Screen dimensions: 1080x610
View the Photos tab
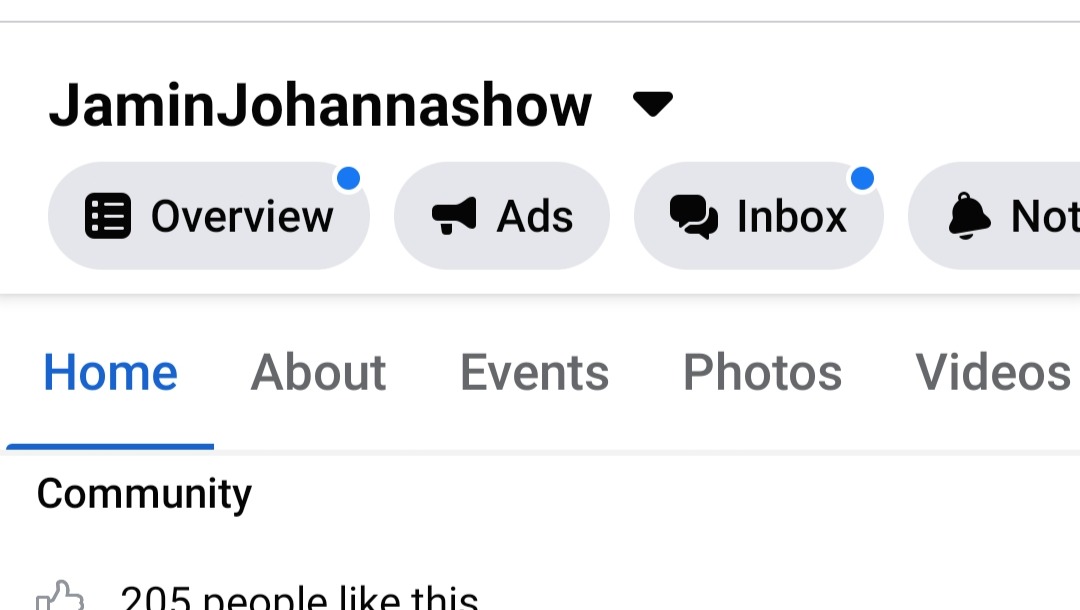[x=762, y=373]
